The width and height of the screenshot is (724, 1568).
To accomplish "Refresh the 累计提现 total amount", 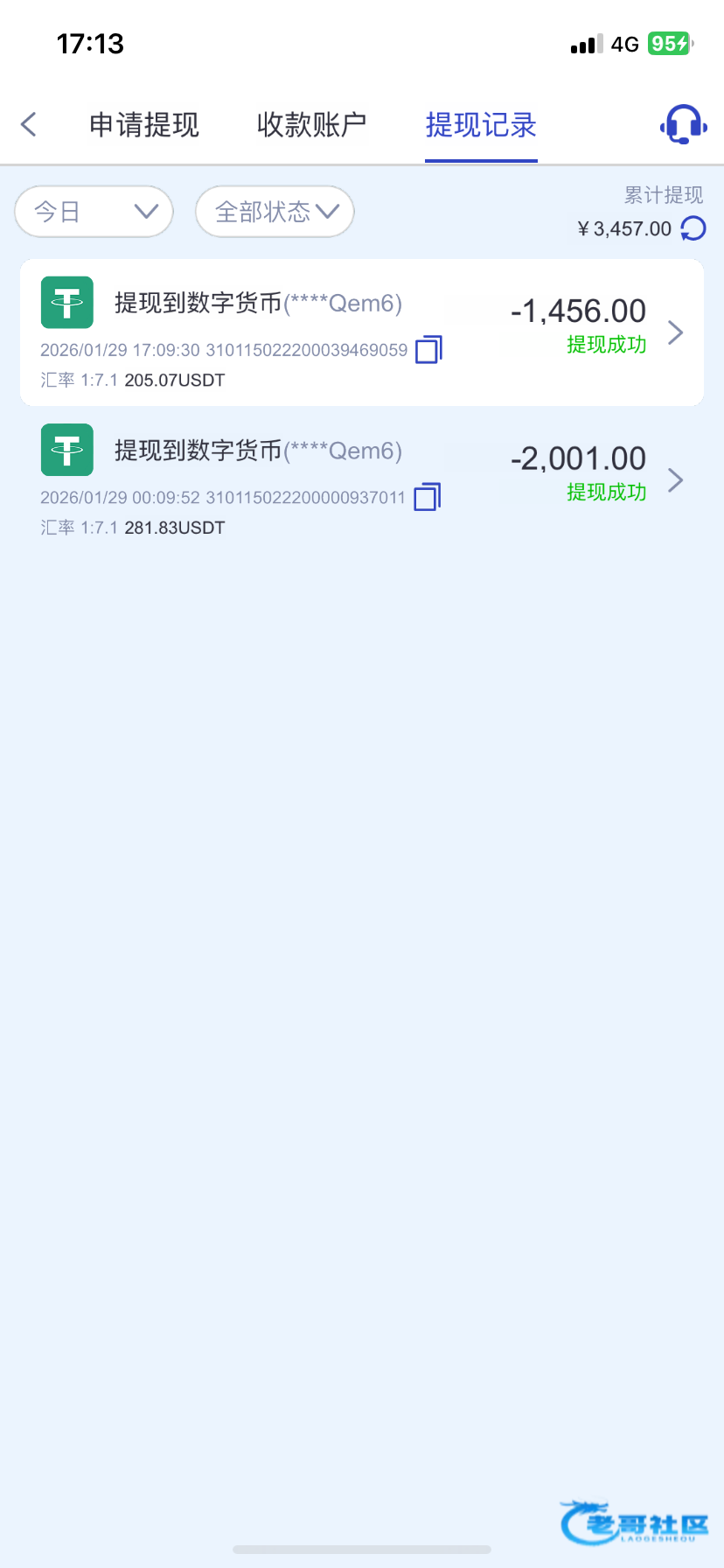I will (x=693, y=229).
